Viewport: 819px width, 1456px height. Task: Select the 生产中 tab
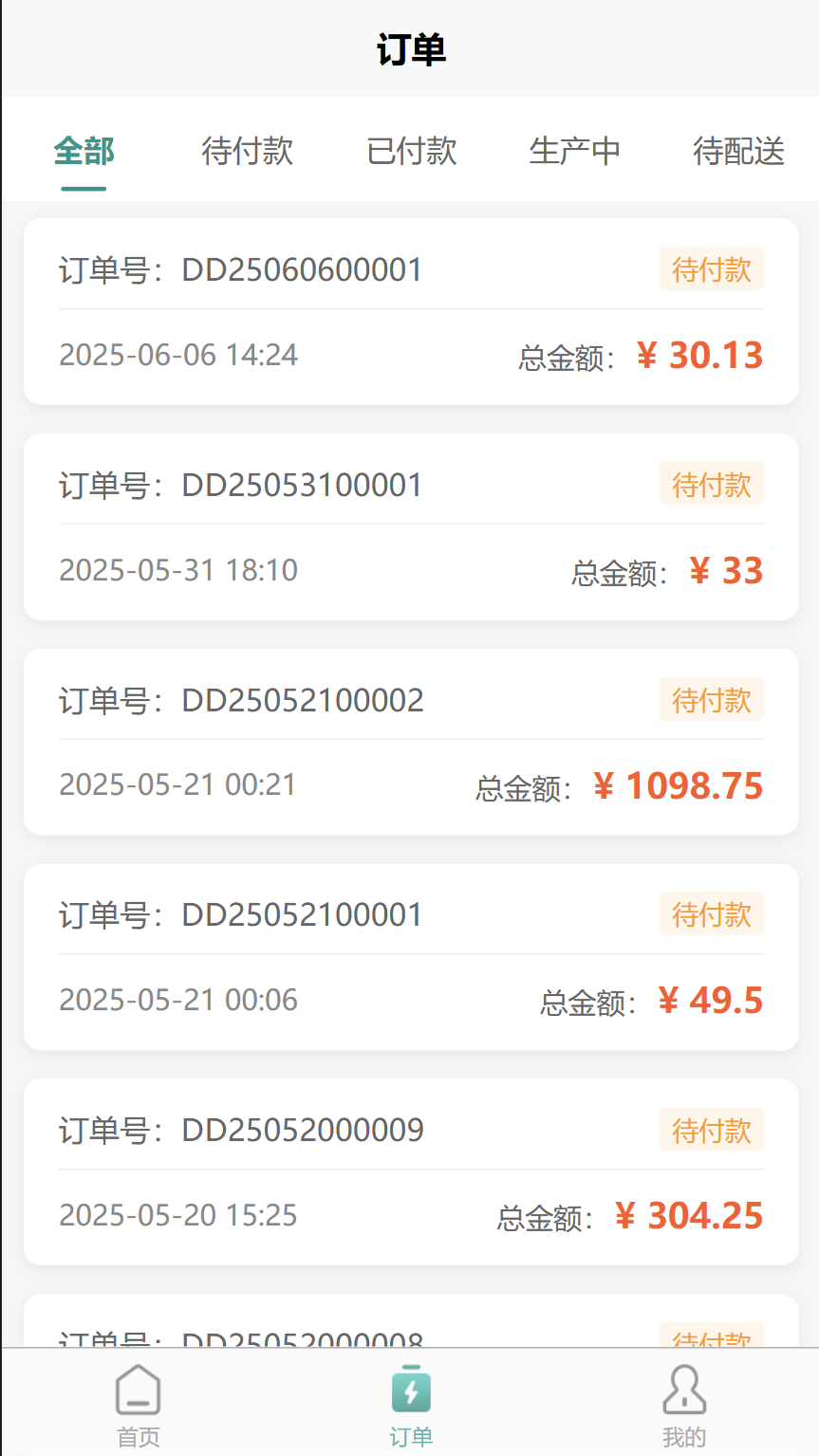pos(574,150)
